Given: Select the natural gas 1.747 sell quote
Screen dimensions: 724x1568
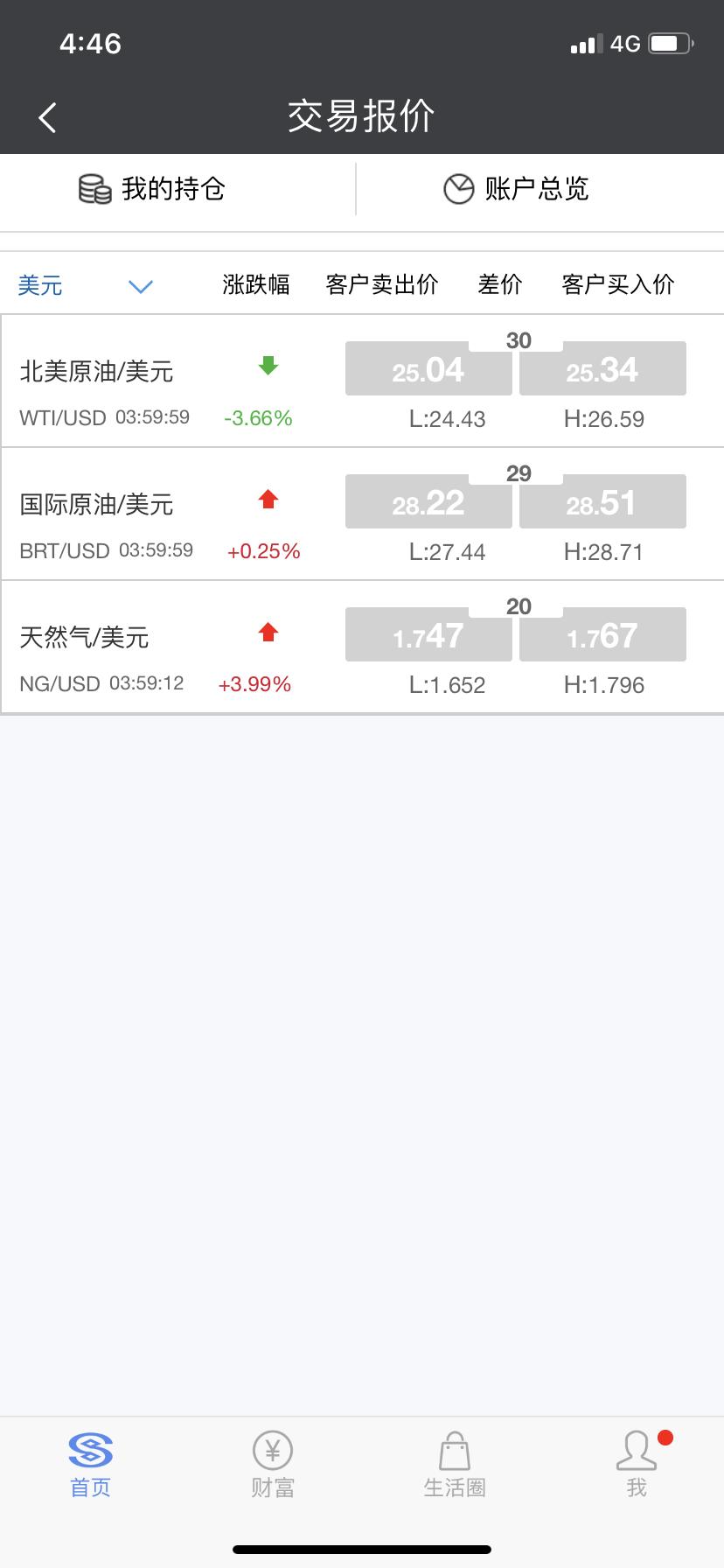Looking at the screenshot, I should [428, 634].
